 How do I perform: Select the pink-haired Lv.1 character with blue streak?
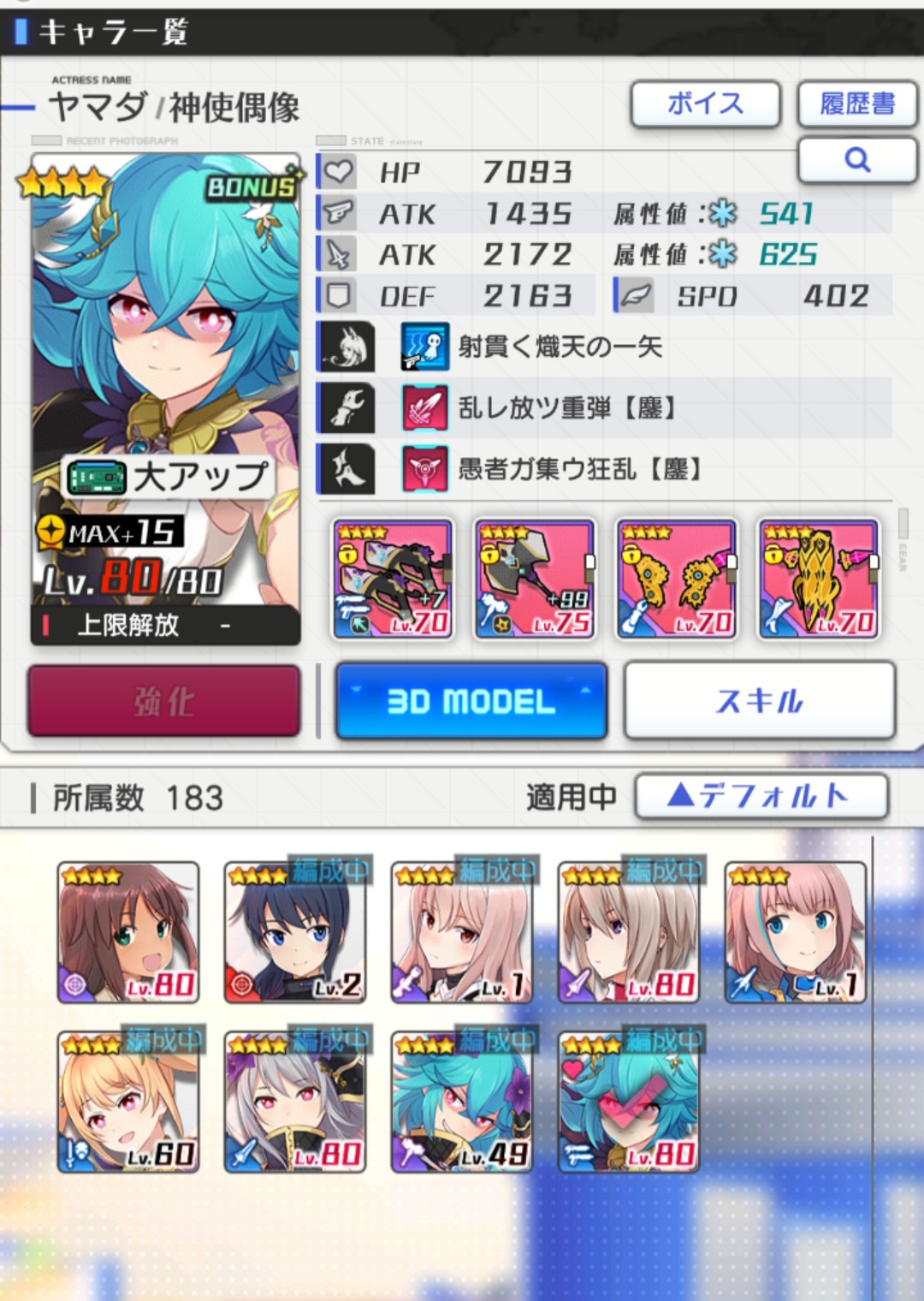pyautogui.click(x=796, y=932)
